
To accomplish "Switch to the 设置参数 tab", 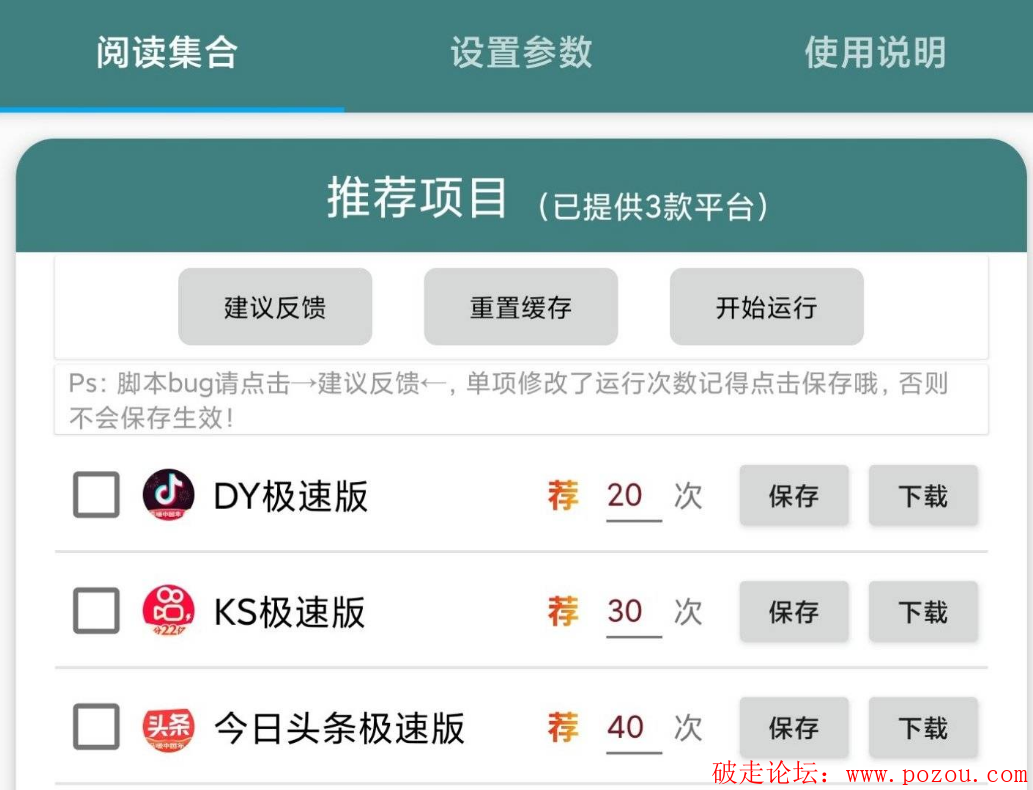I will click(521, 53).
